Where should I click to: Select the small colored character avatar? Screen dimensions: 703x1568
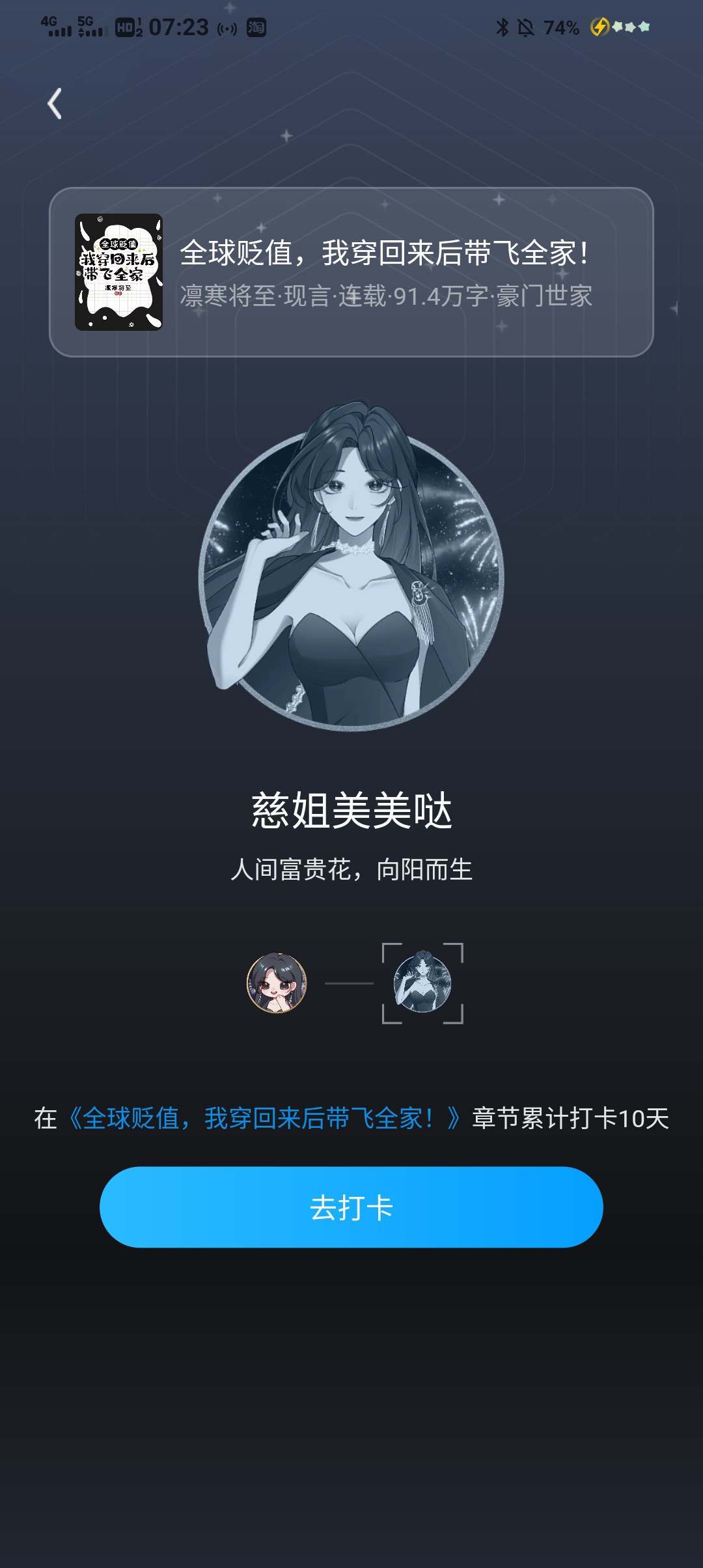click(277, 983)
